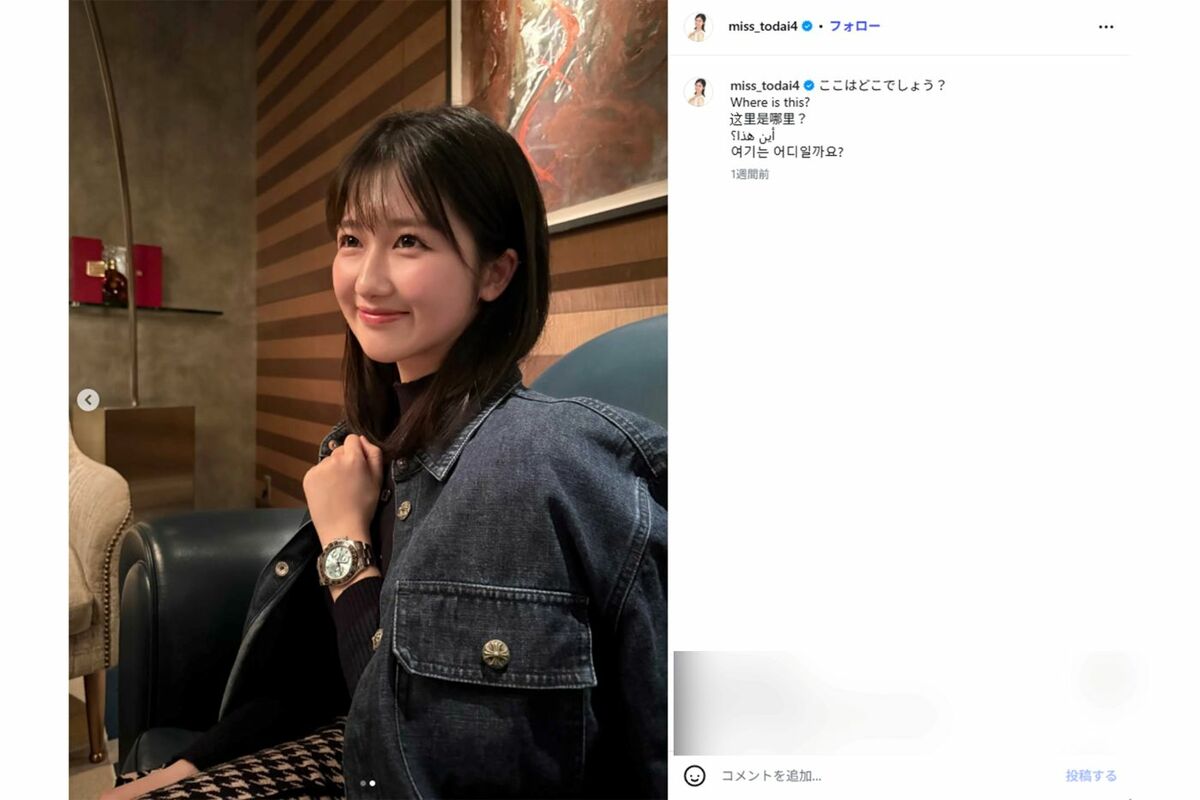
Task: Open the emoji picker for comments
Action: (694, 775)
